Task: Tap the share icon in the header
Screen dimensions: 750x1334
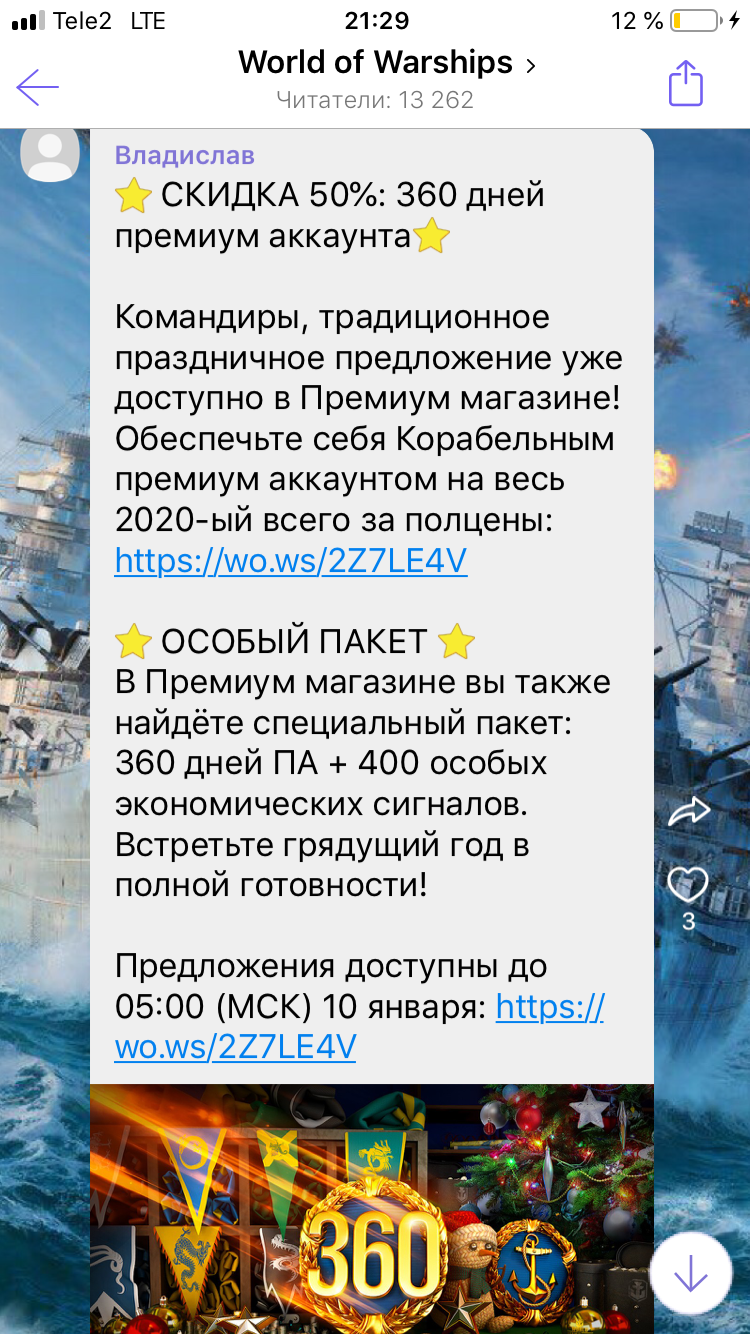Action: point(686,83)
